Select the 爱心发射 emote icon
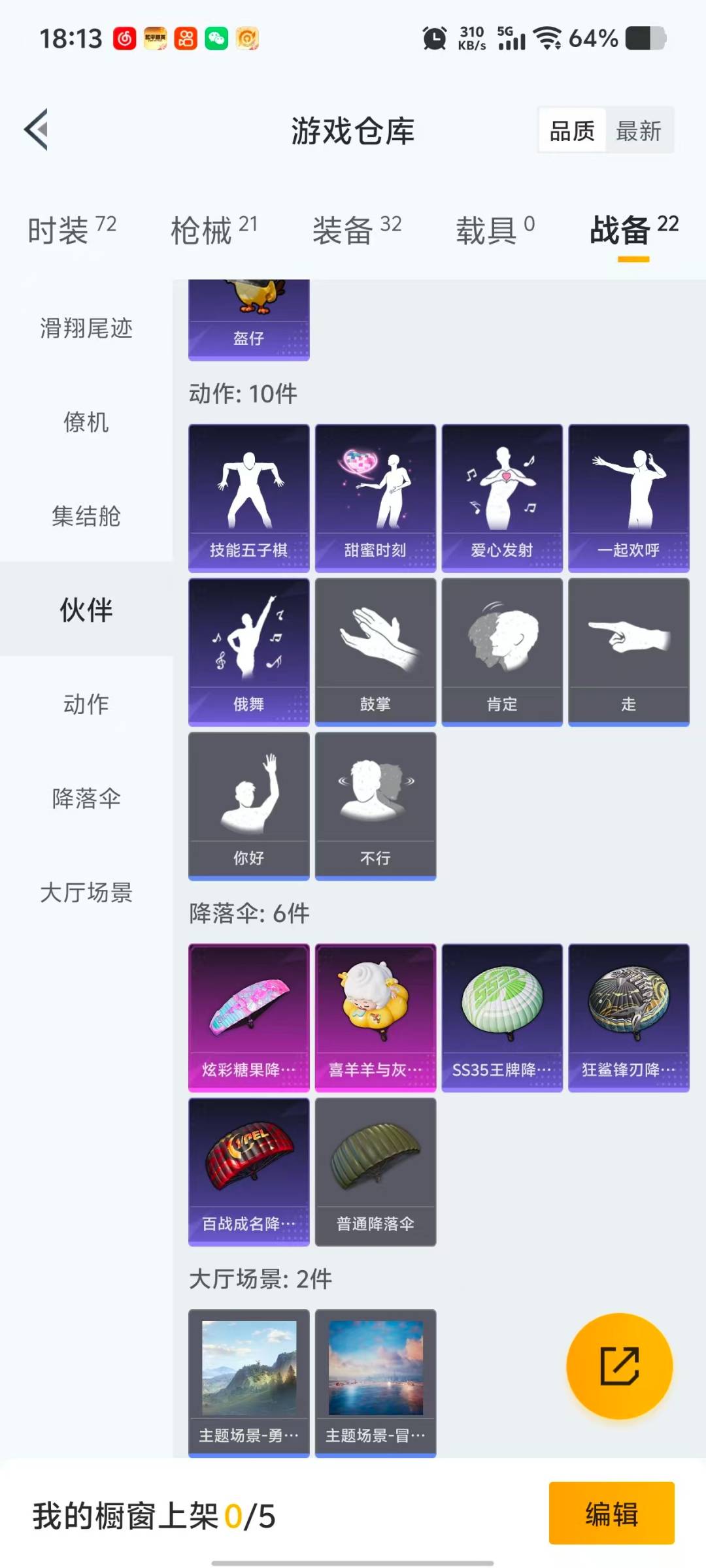 (502, 497)
